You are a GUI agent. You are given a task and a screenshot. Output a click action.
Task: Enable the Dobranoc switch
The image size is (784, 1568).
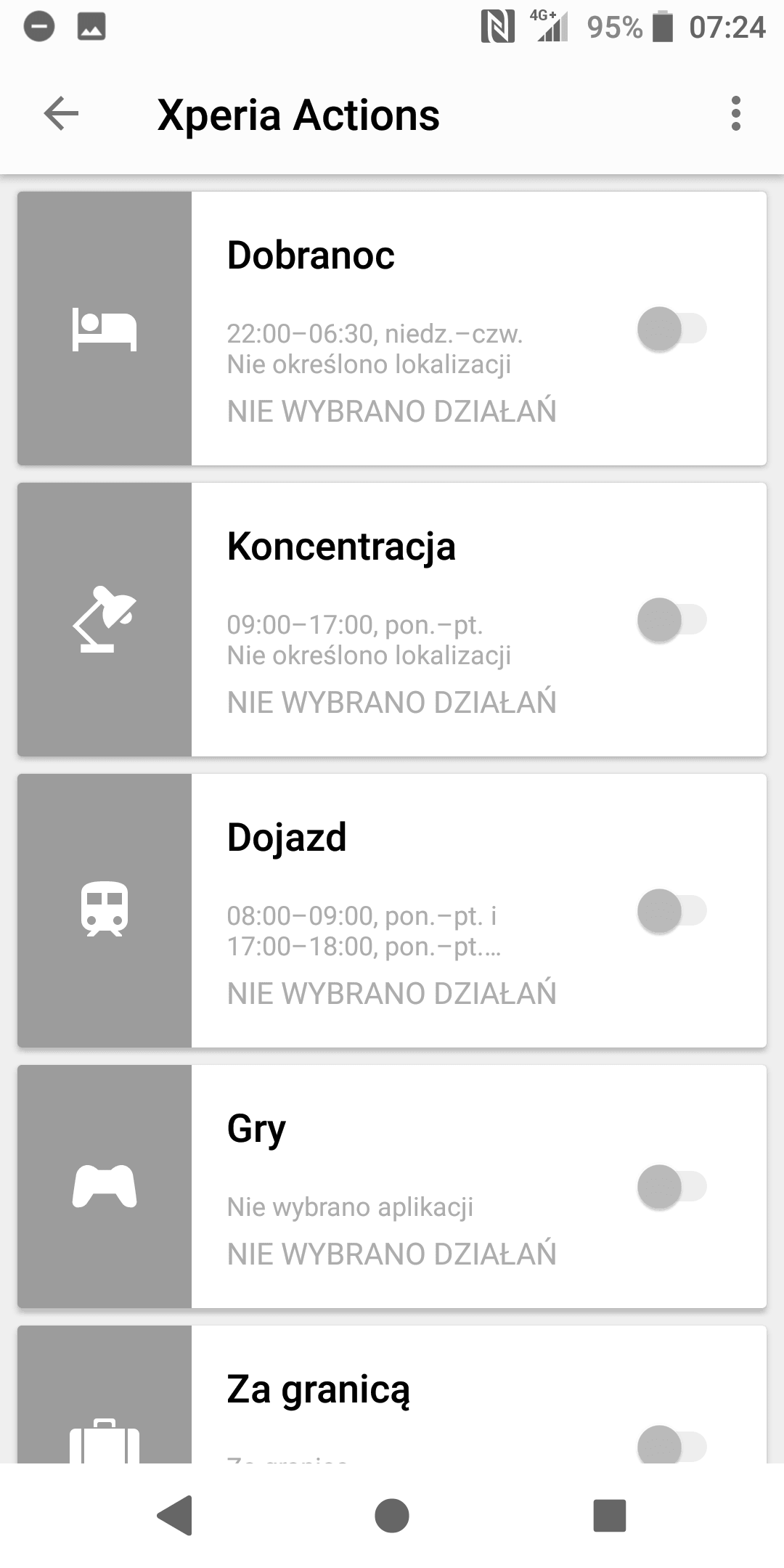point(672,329)
